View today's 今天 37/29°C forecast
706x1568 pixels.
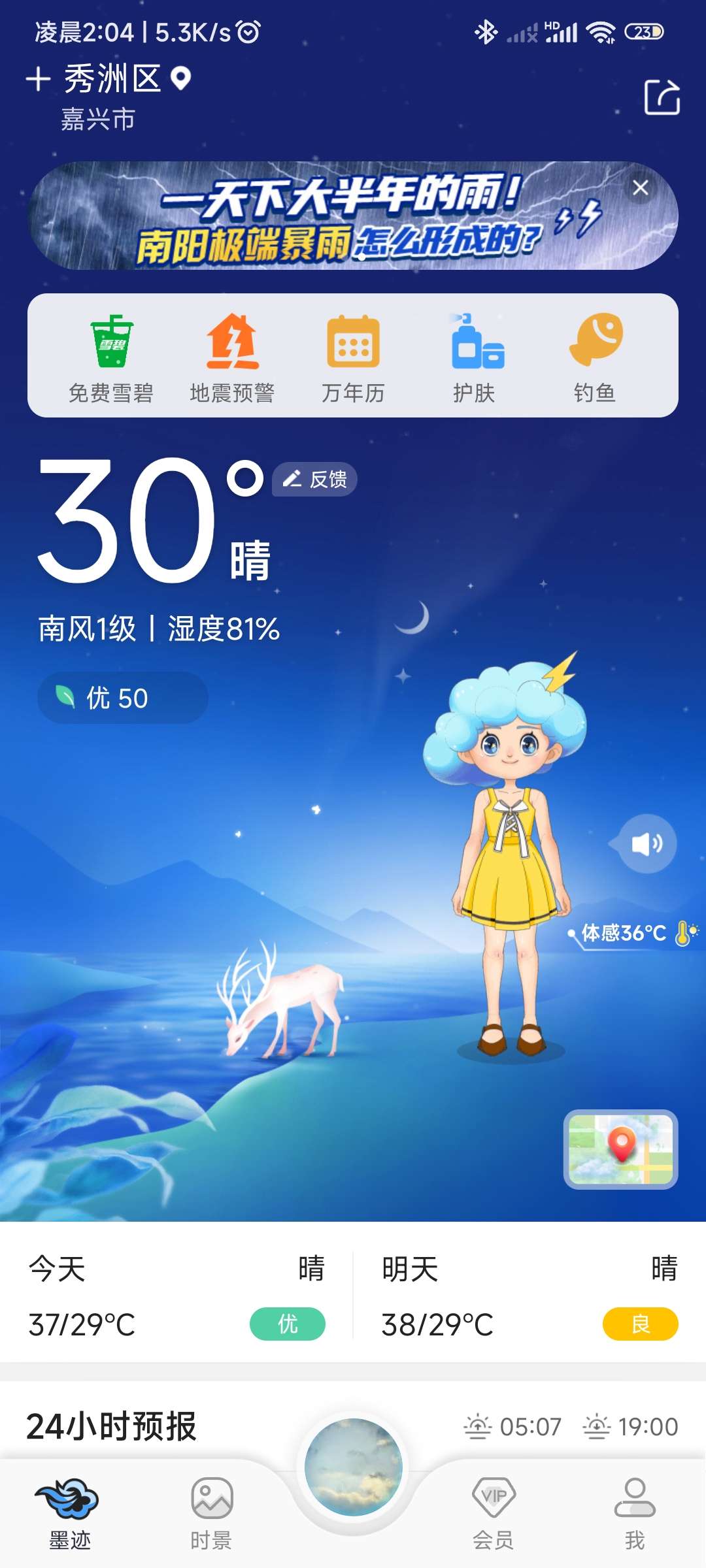pyautogui.click(x=176, y=1297)
